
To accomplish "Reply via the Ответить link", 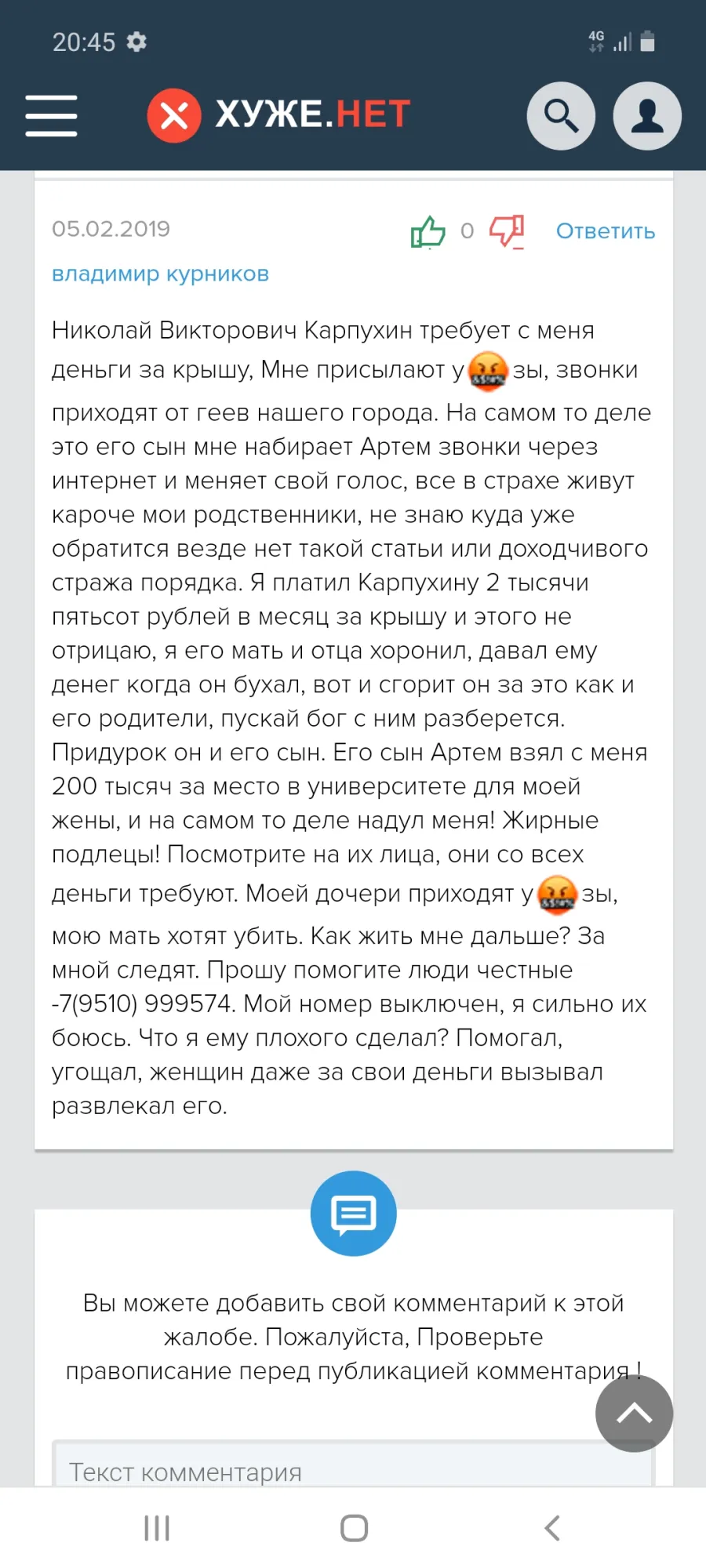I will click(606, 231).
